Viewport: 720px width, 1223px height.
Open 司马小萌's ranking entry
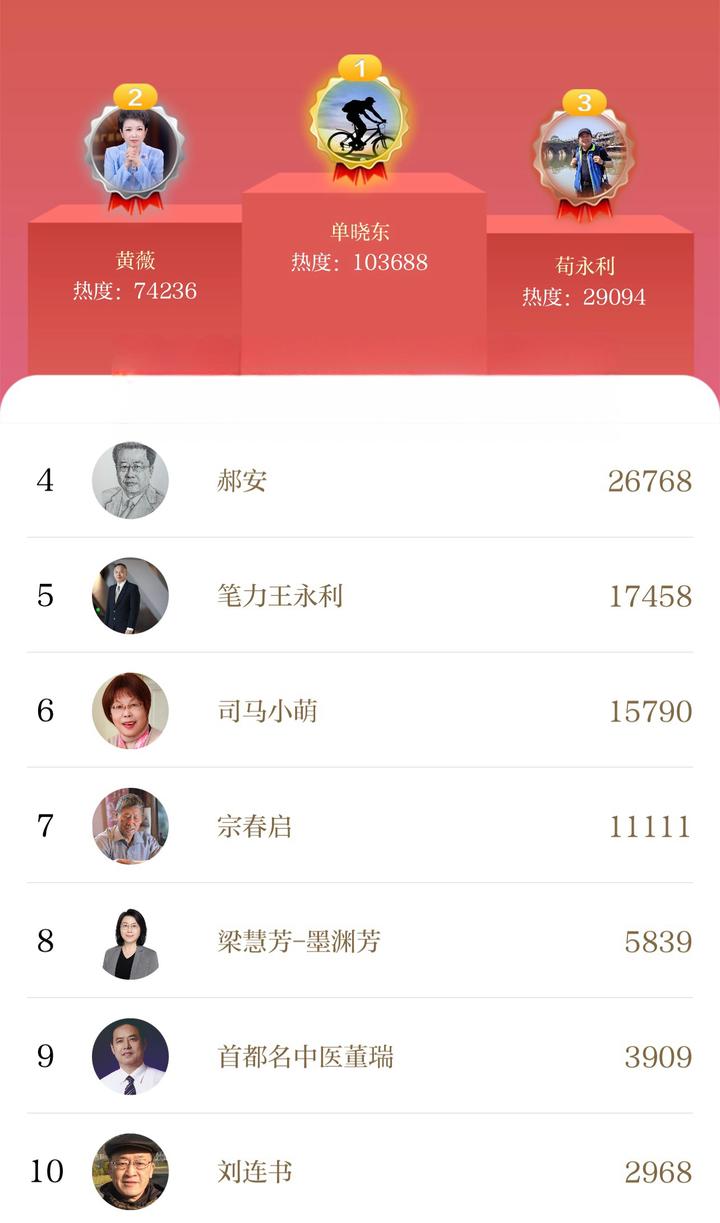[267, 711]
